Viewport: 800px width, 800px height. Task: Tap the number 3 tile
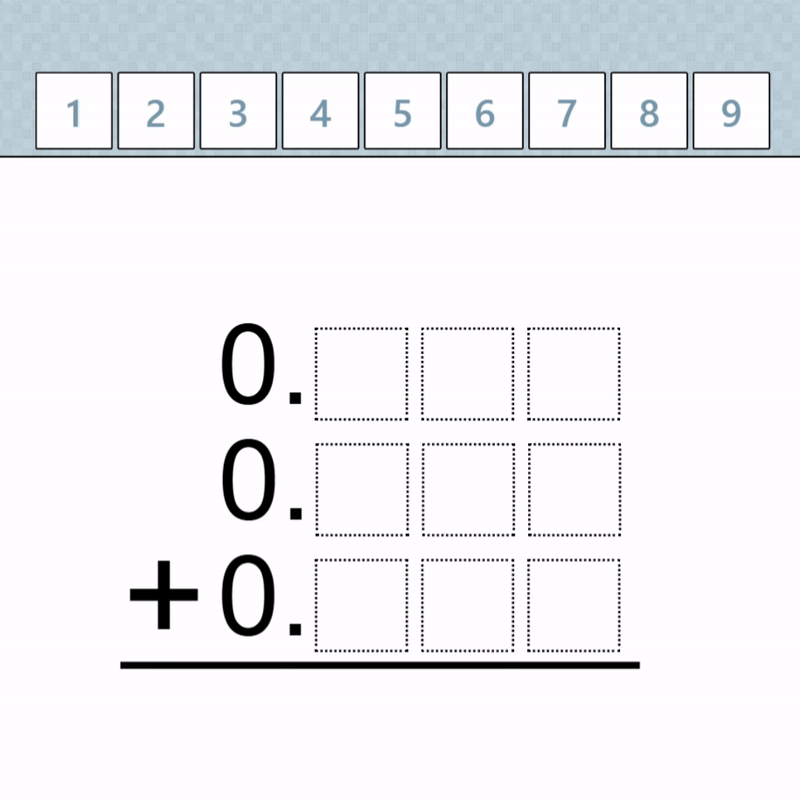pyautogui.click(x=237, y=111)
